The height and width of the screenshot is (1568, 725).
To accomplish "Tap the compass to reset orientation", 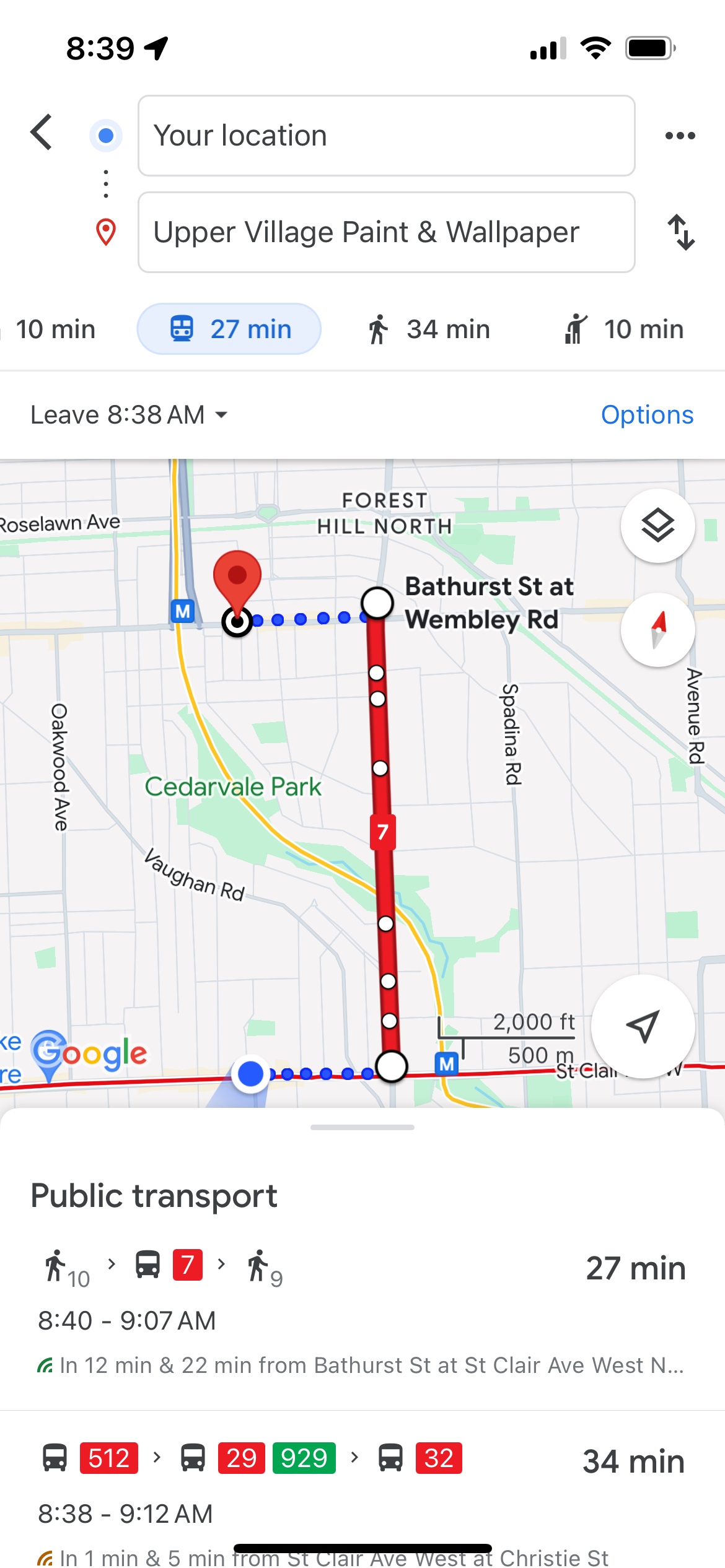I will 657,629.
